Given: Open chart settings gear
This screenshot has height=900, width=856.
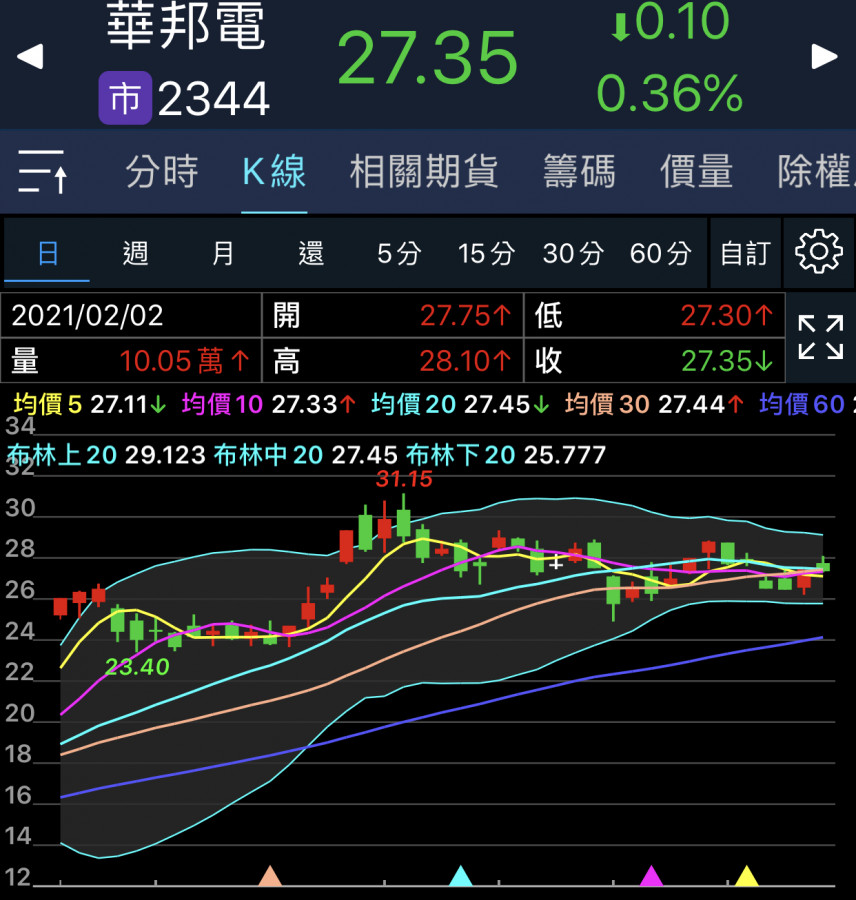Looking at the screenshot, I should coord(819,252).
